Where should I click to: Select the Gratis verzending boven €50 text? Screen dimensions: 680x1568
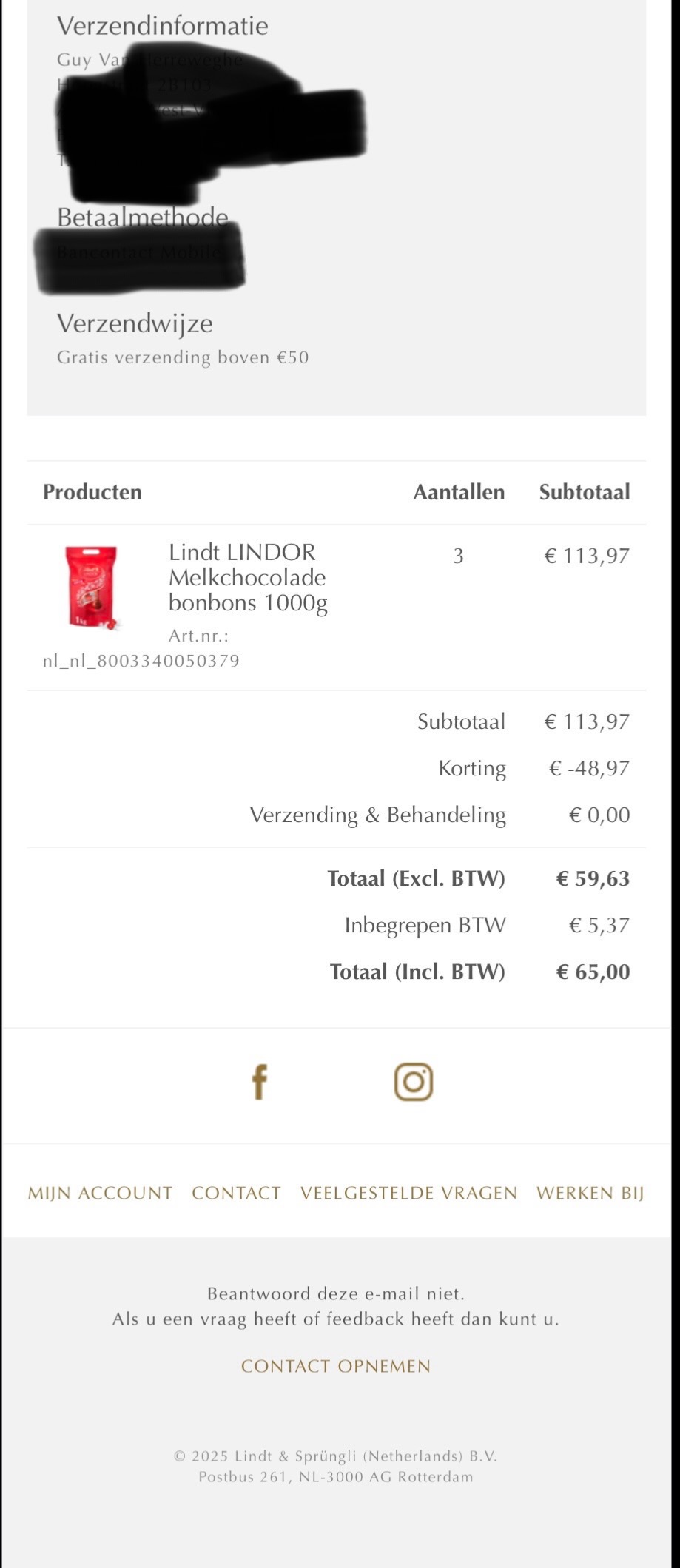(x=183, y=357)
